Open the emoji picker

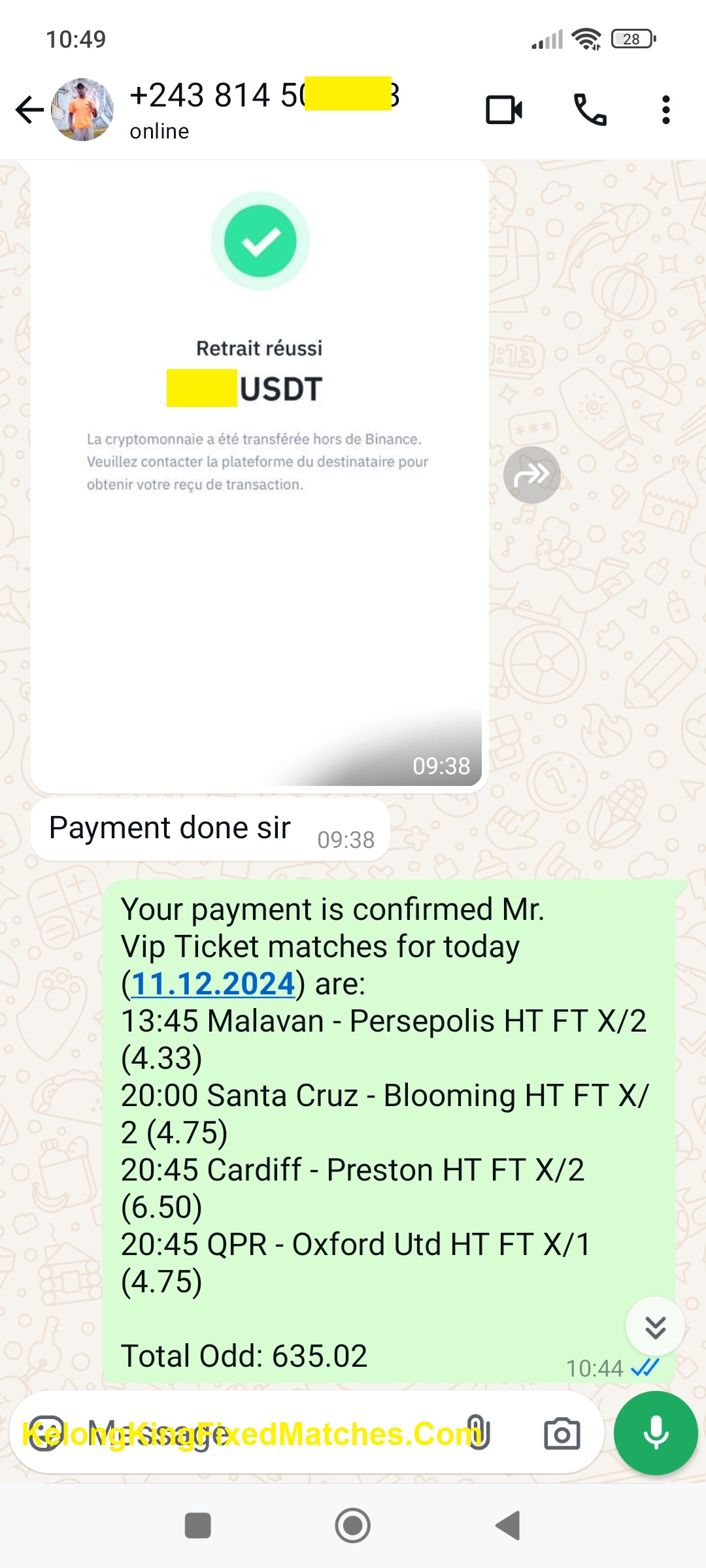[46, 1433]
